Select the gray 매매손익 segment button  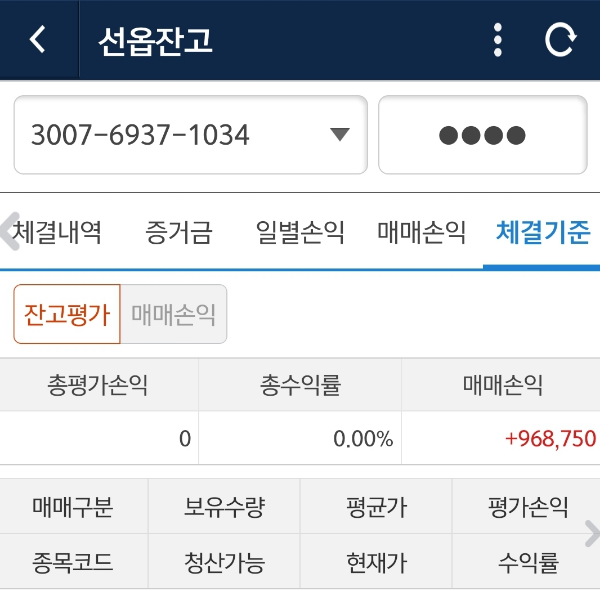pos(174,314)
